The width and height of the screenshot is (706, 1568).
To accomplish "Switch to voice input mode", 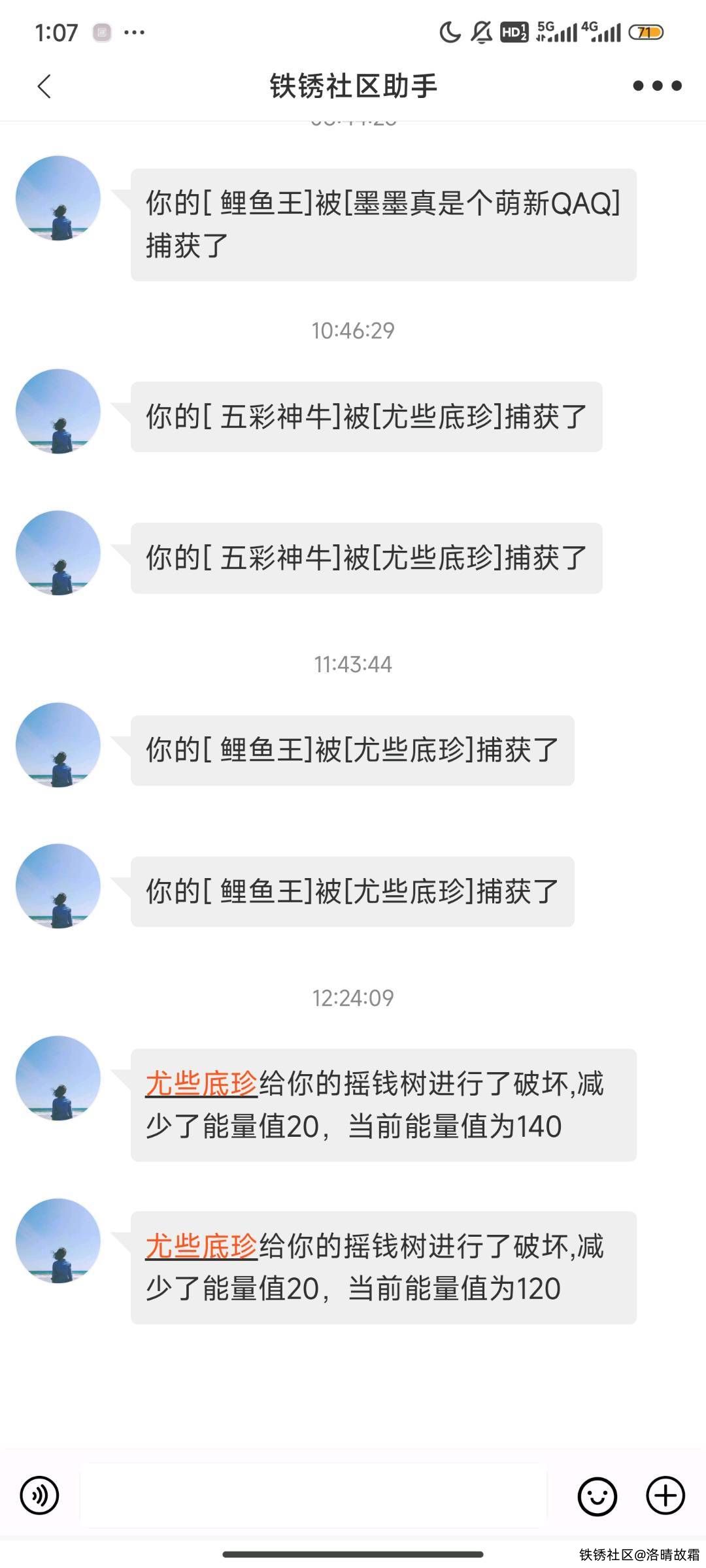I will tap(40, 1495).
